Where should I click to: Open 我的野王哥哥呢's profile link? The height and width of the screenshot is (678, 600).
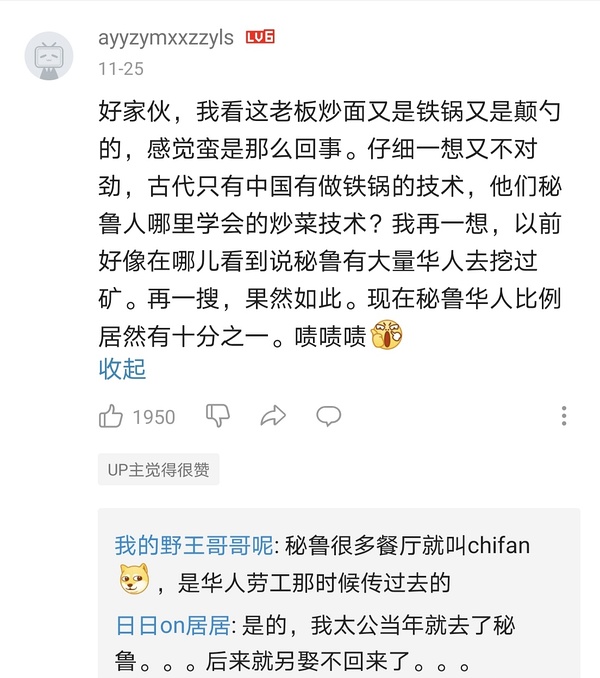[x=193, y=545]
